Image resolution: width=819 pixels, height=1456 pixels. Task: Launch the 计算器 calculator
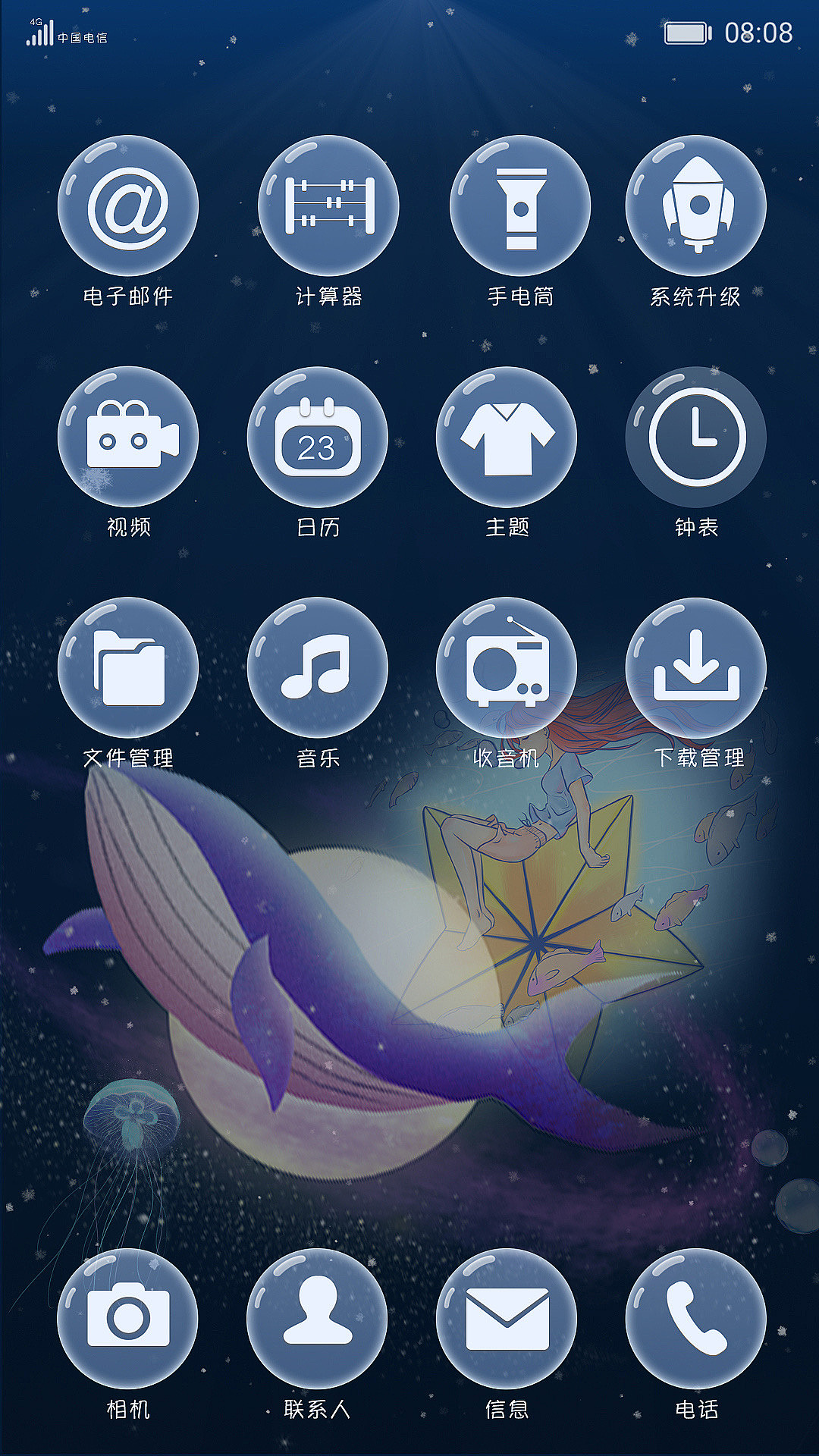328,206
